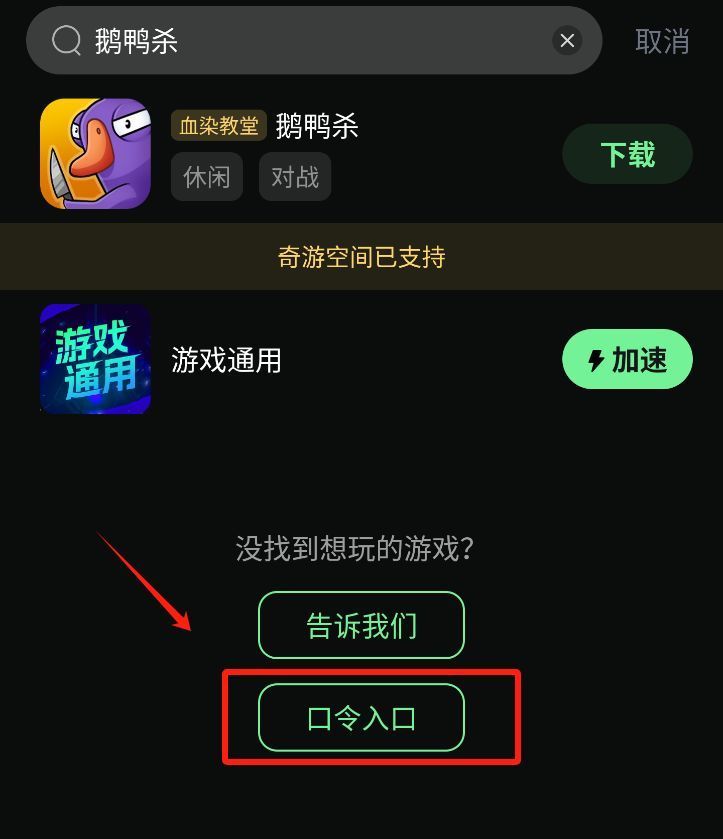Image resolution: width=723 pixels, height=839 pixels.
Task: Select the 休闲 tag
Action: [x=207, y=177]
